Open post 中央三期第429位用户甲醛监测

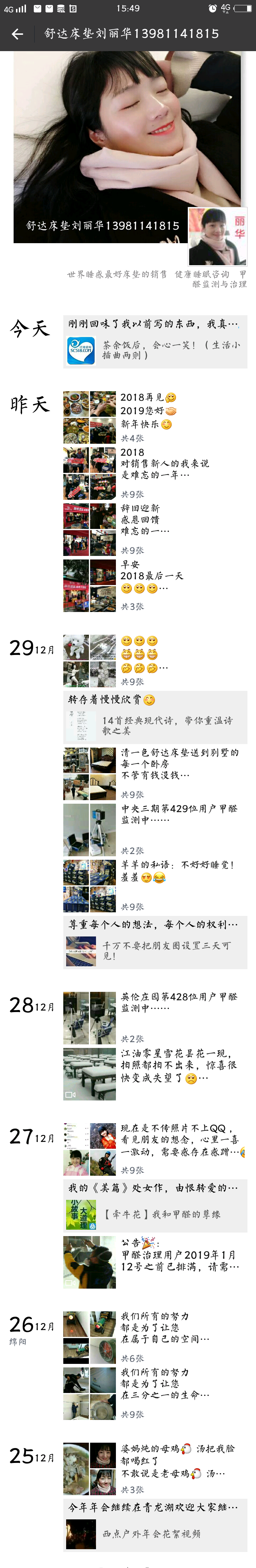(x=155, y=829)
